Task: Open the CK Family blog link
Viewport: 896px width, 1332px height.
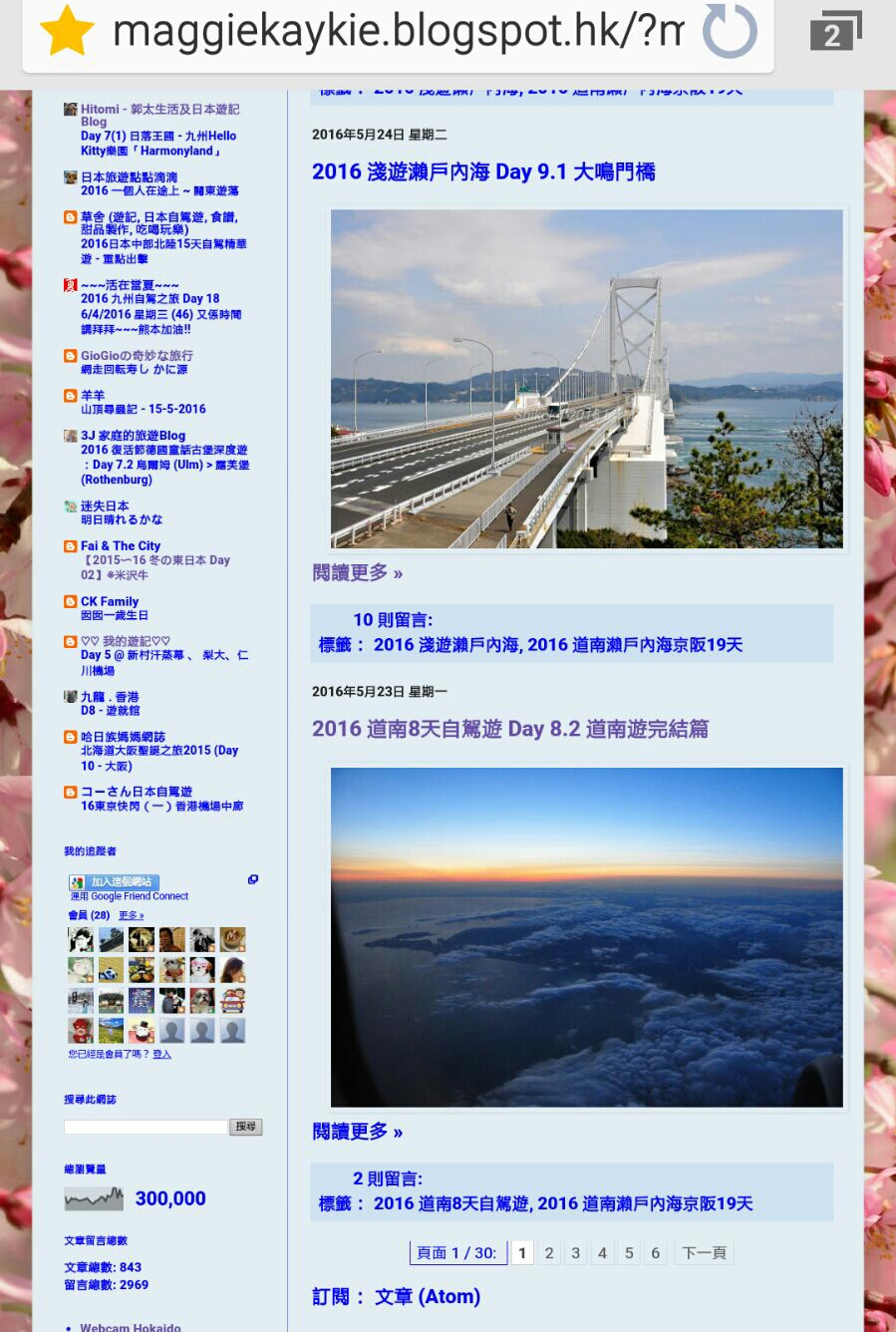Action: 109,601
